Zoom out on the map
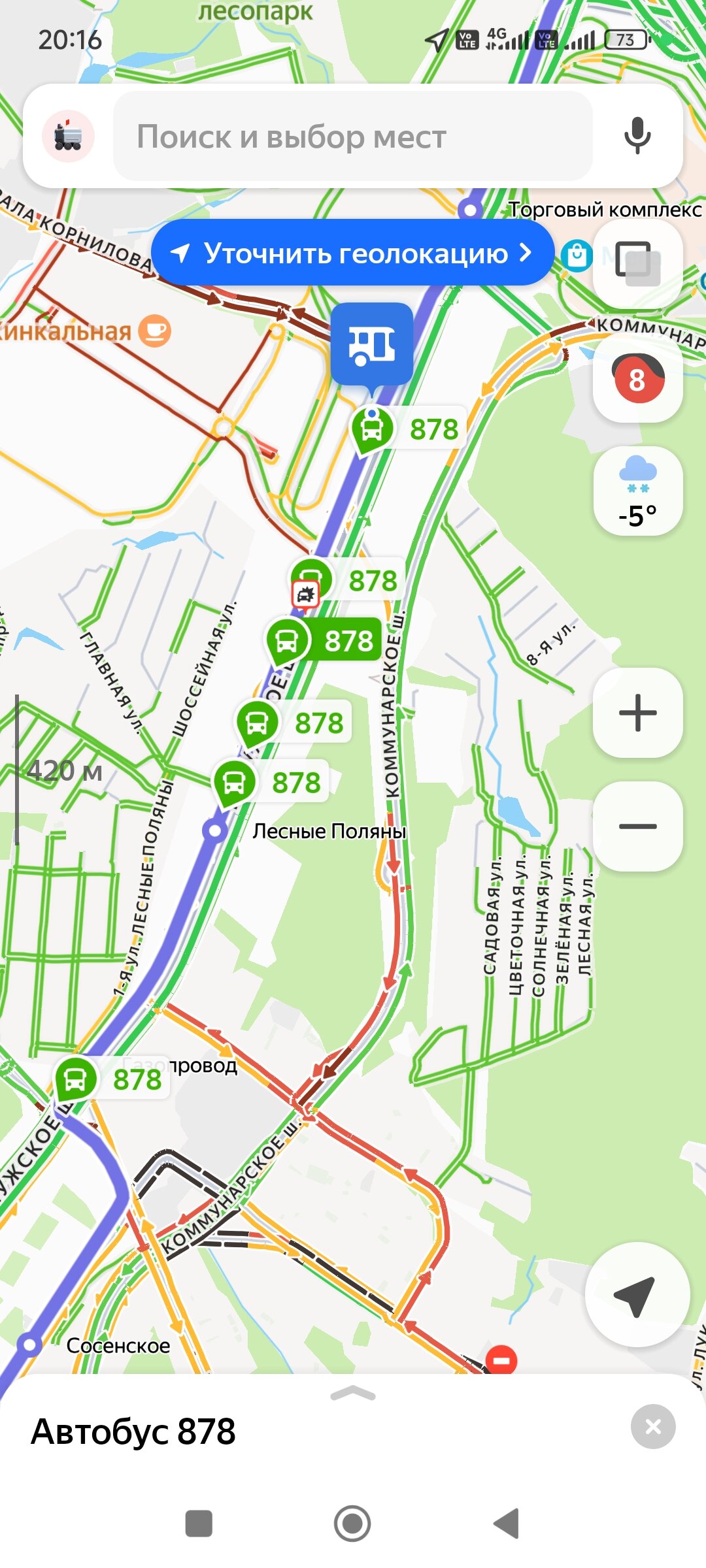 click(x=637, y=826)
